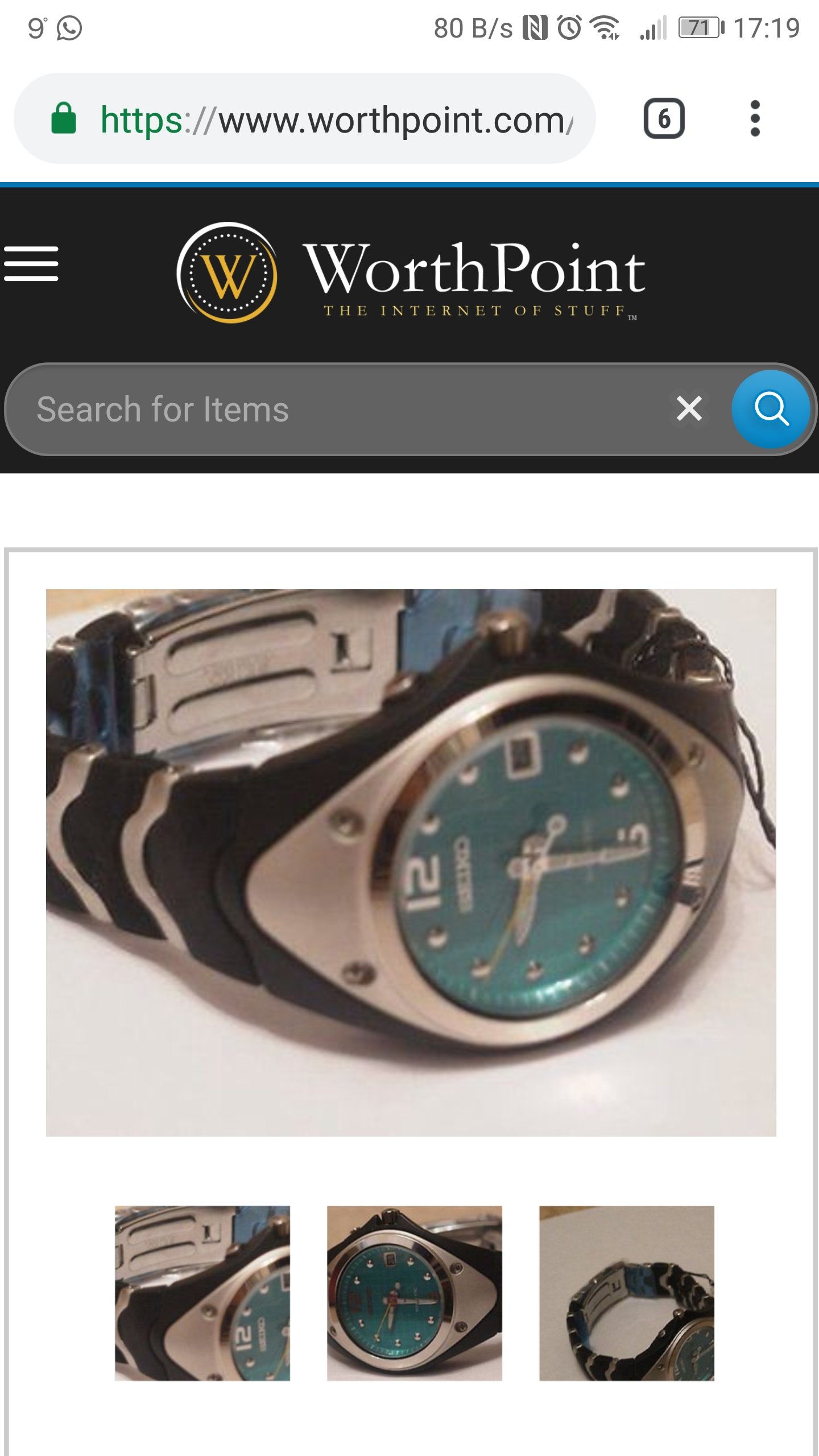Select the middle thumbnail showing the dial front

coord(415,1293)
